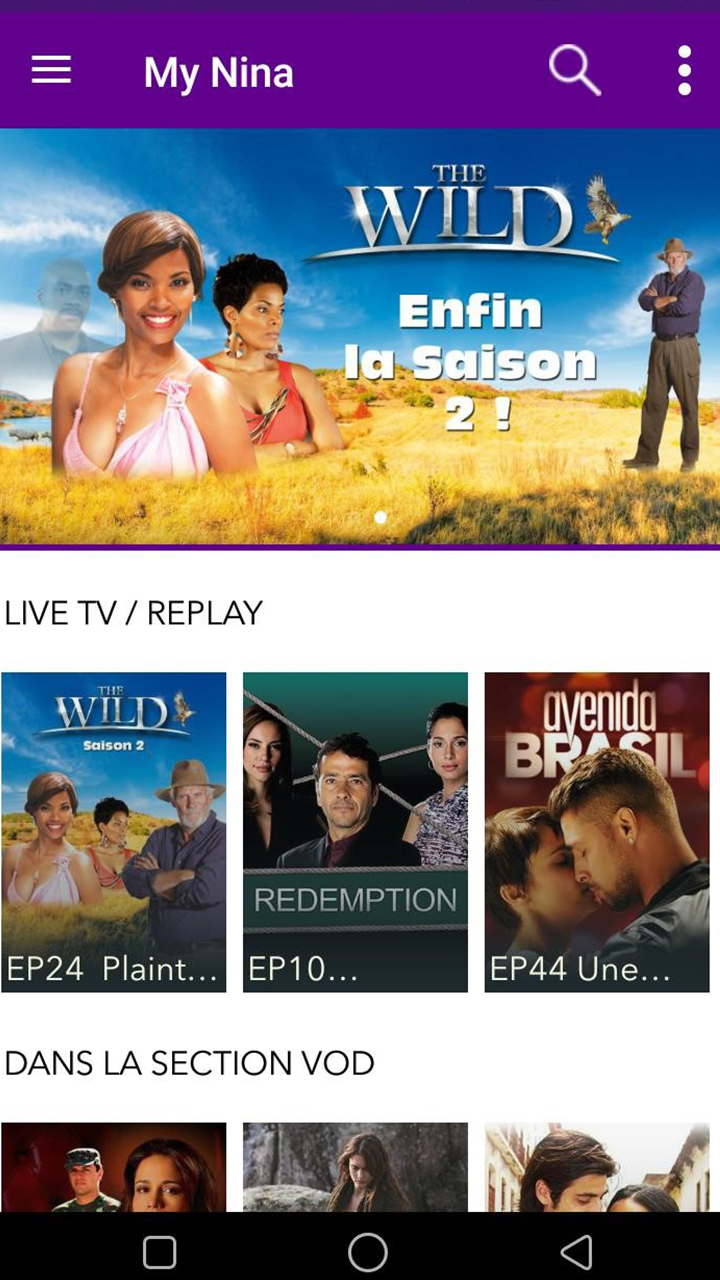
Task: Tap the system home button
Action: point(367,1251)
